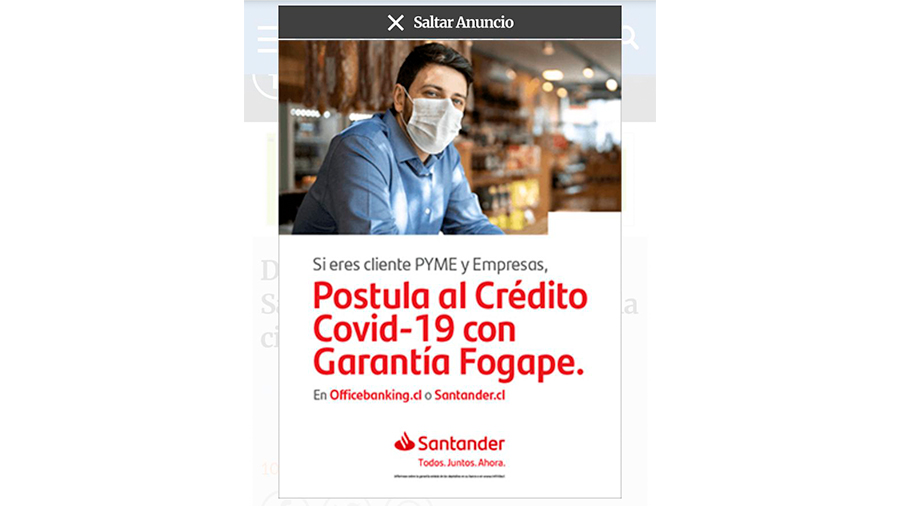Dismiss the ad via Saltar Anuncio
The height and width of the screenshot is (506, 900).
tap(450, 22)
